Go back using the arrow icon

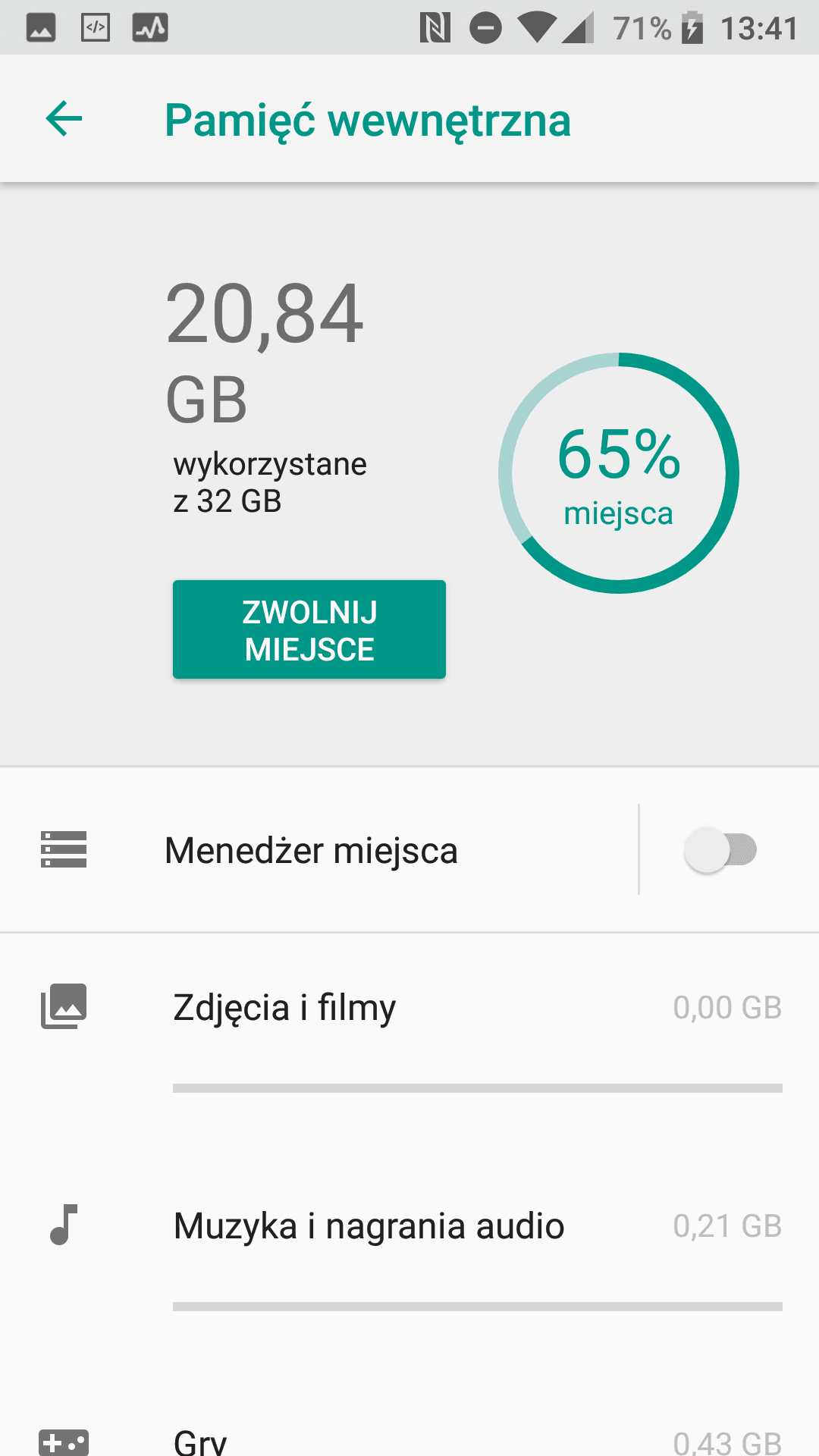[64, 119]
